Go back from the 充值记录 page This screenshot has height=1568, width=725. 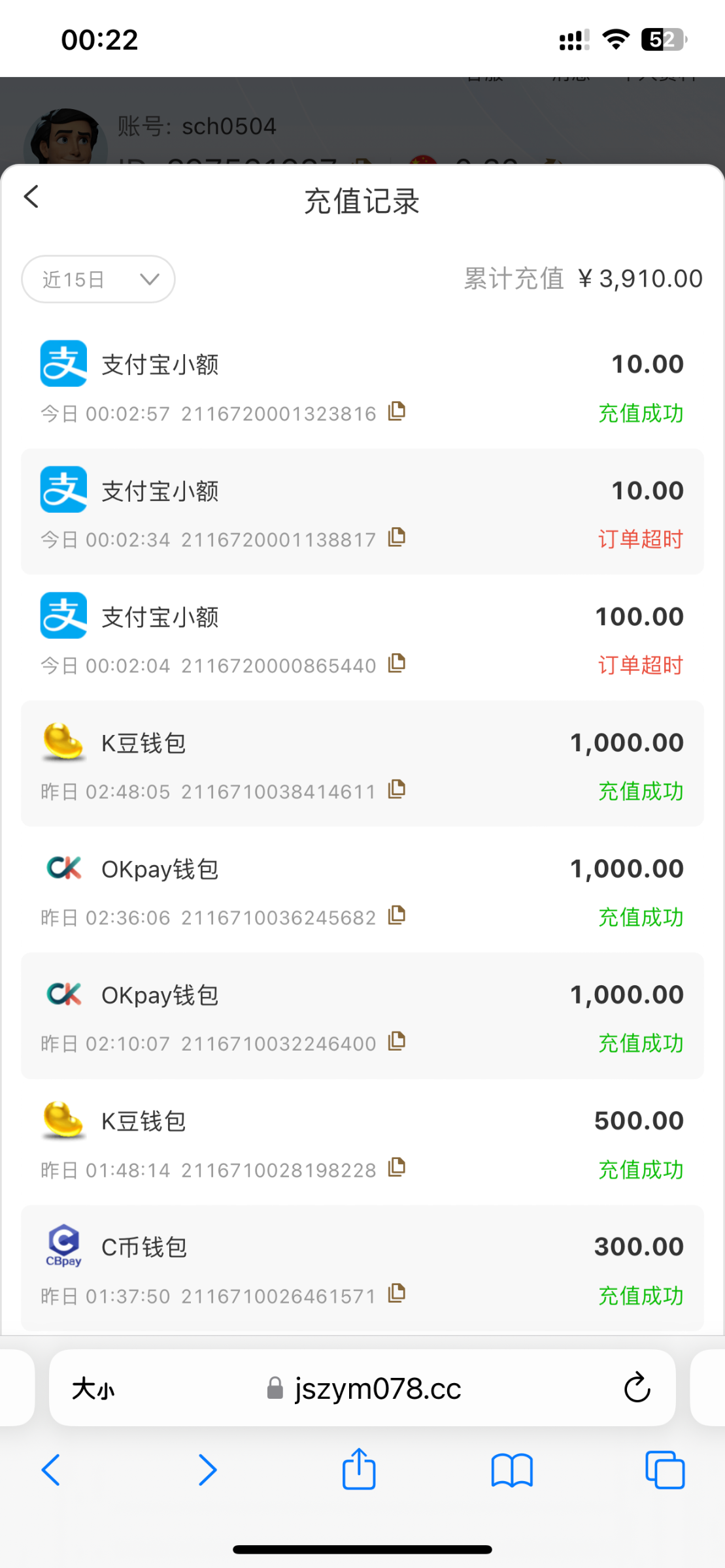pyautogui.click(x=31, y=197)
